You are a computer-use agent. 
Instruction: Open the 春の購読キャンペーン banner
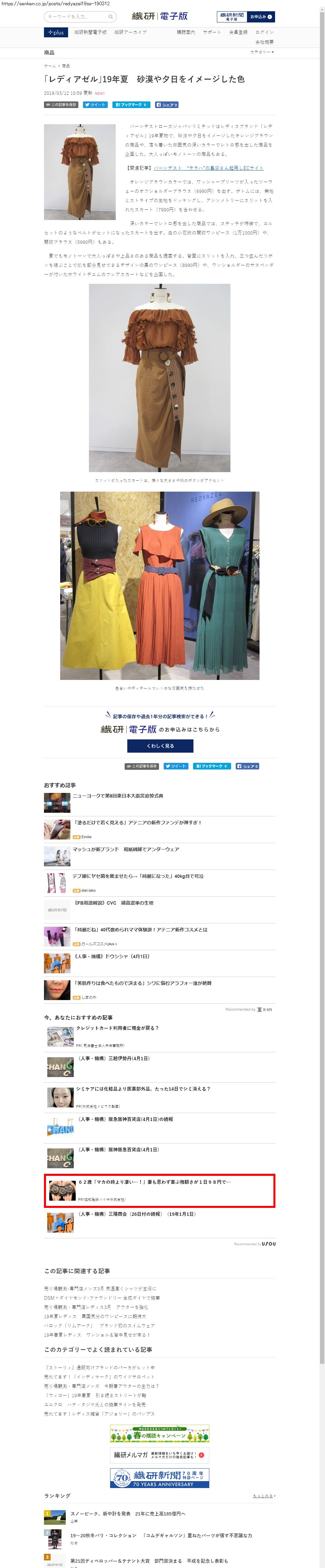[159, 1435]
